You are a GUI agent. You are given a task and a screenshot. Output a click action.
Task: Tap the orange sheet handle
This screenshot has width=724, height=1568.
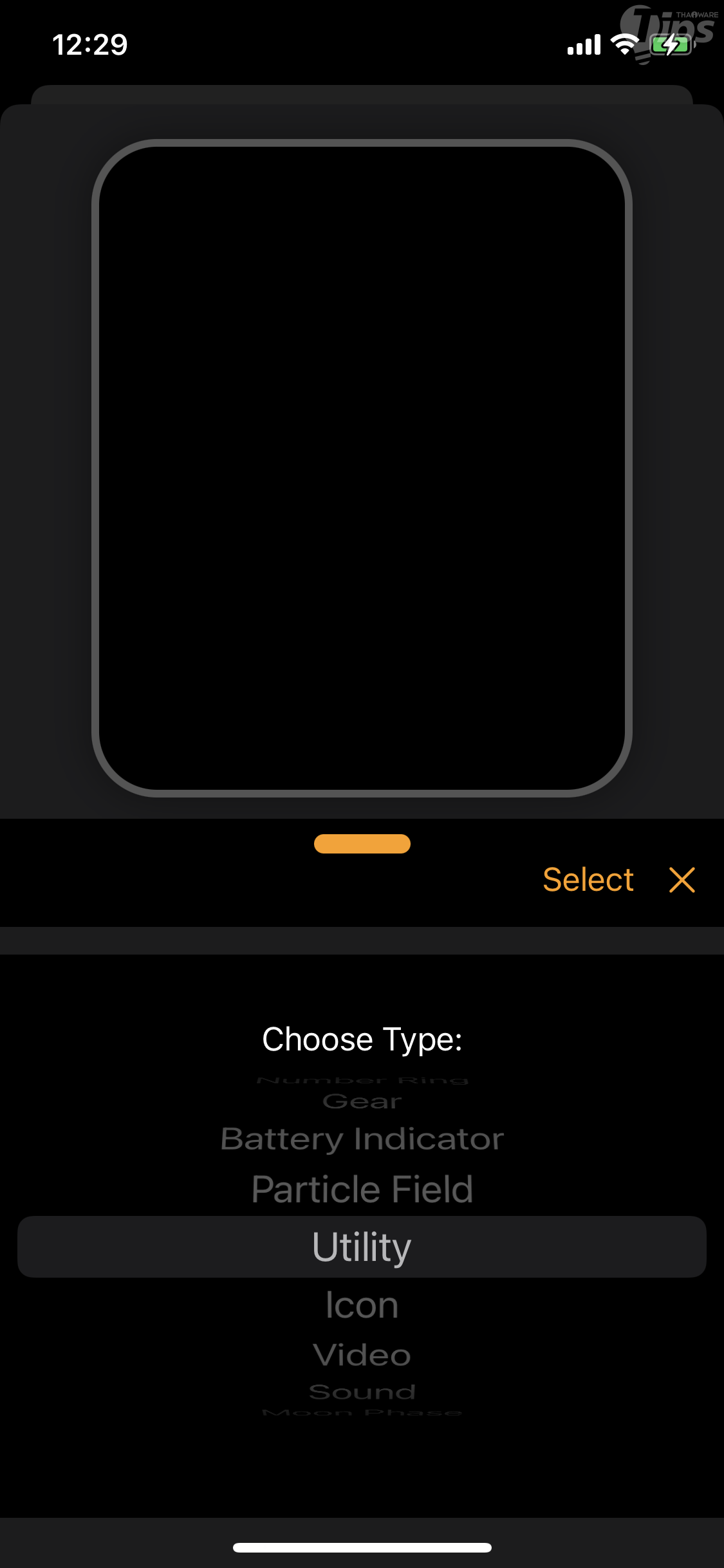coord(362,843)
